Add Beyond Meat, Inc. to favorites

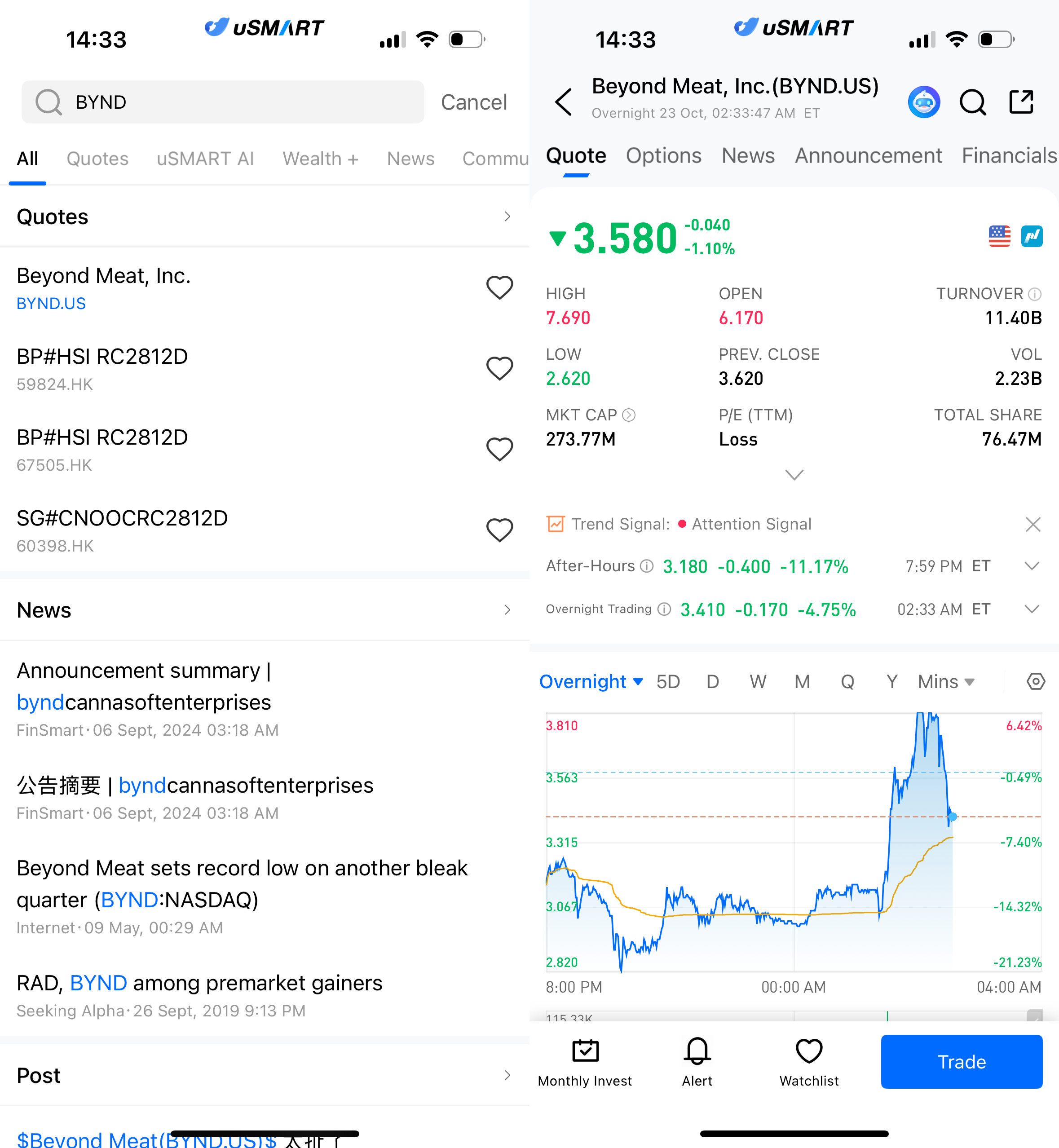499,288
